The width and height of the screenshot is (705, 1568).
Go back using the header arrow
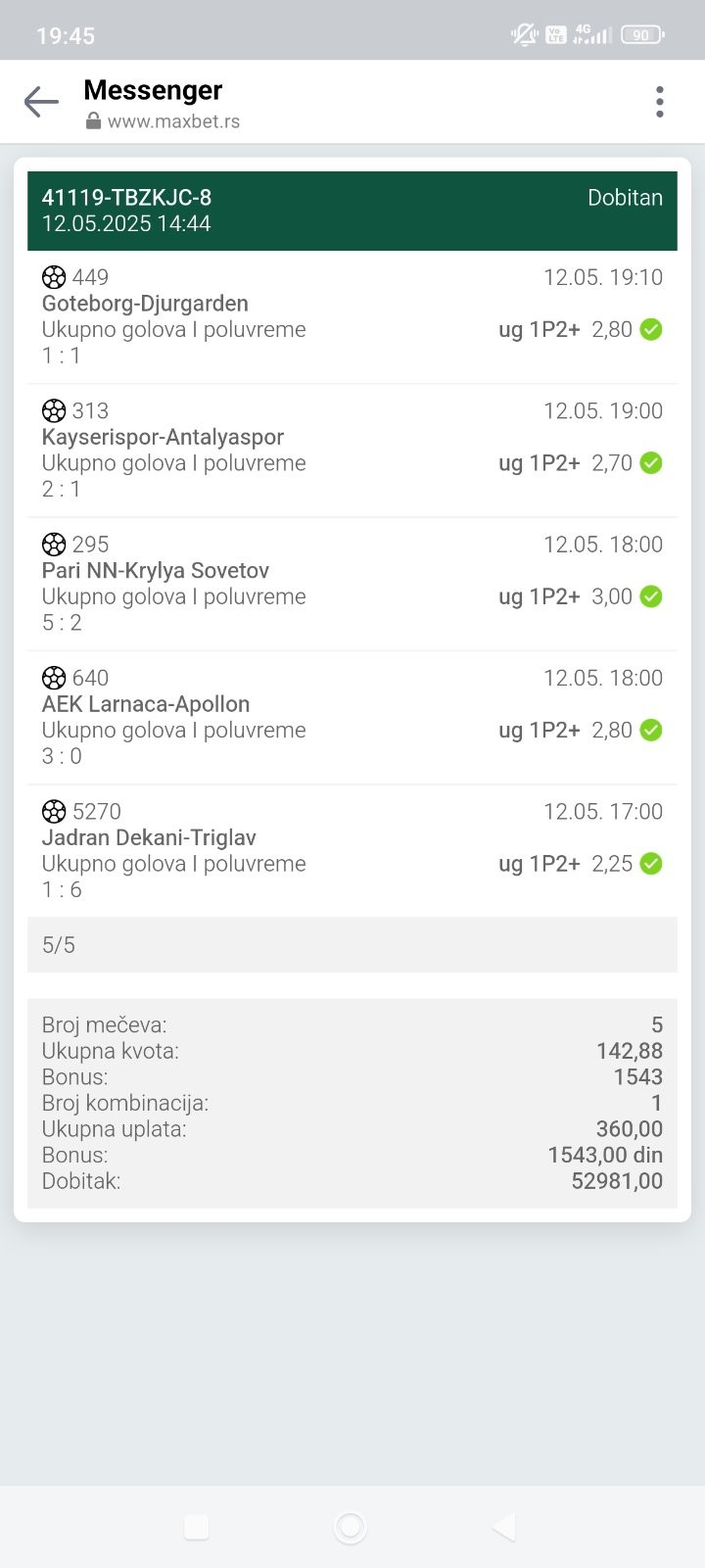[41, 102]
